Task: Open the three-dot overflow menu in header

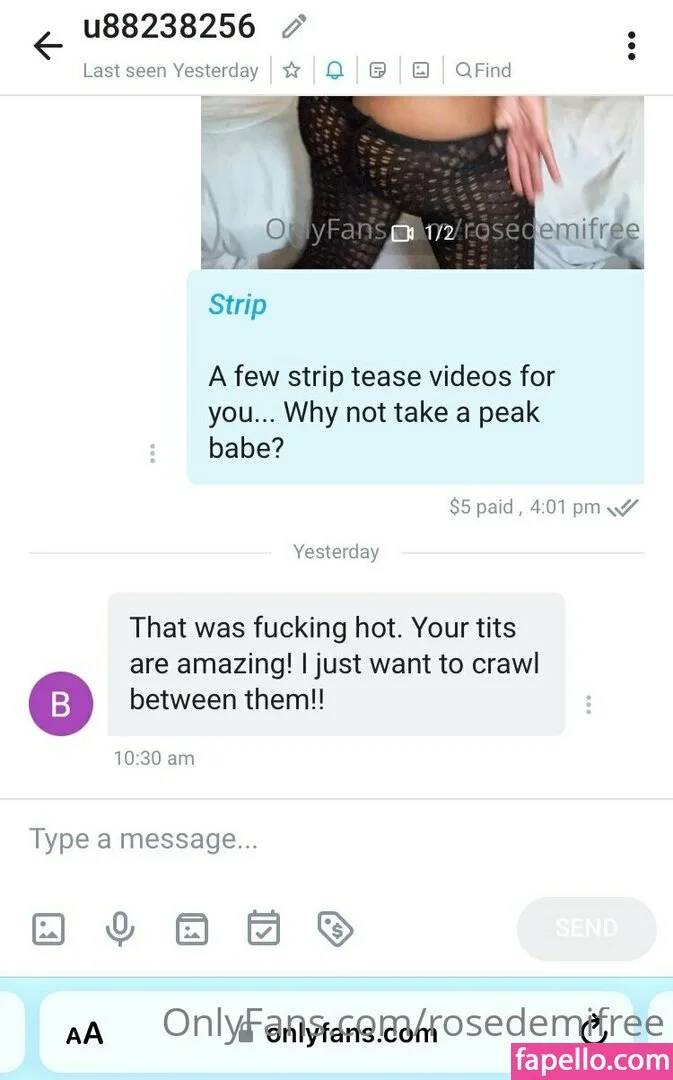Action: point(631,46)
